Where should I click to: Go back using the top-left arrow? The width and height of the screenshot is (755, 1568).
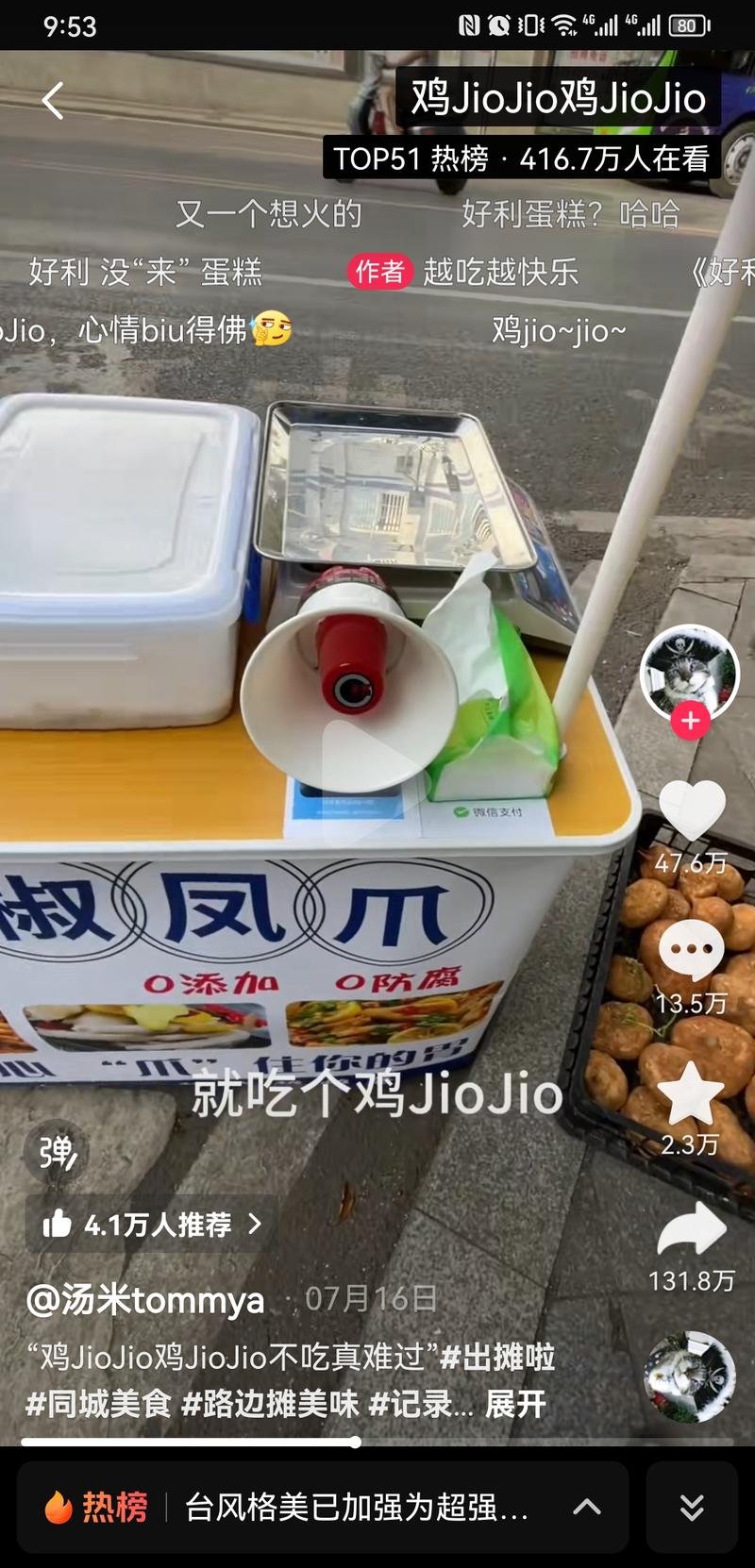[x=53, y=100]
